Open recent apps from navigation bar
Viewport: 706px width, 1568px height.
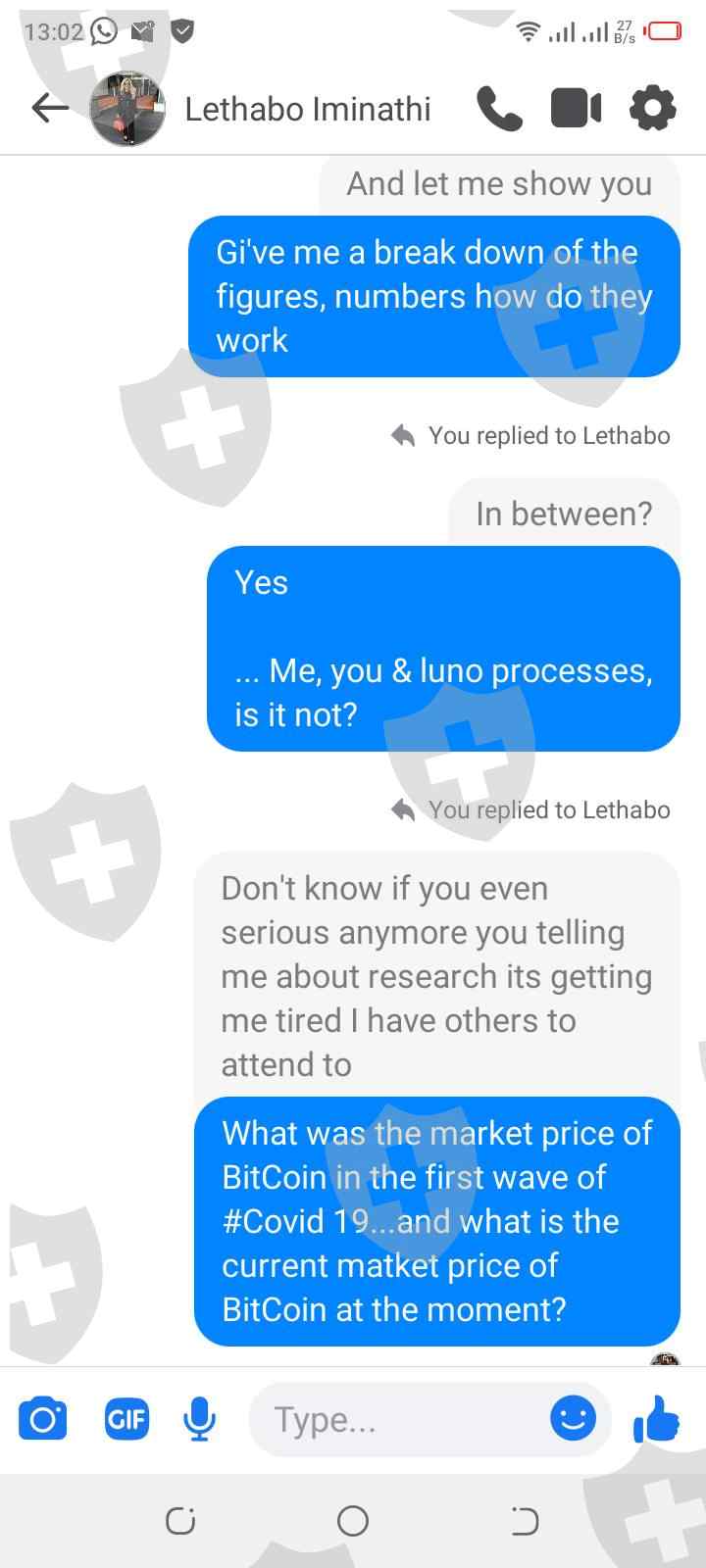[180, 1521]
